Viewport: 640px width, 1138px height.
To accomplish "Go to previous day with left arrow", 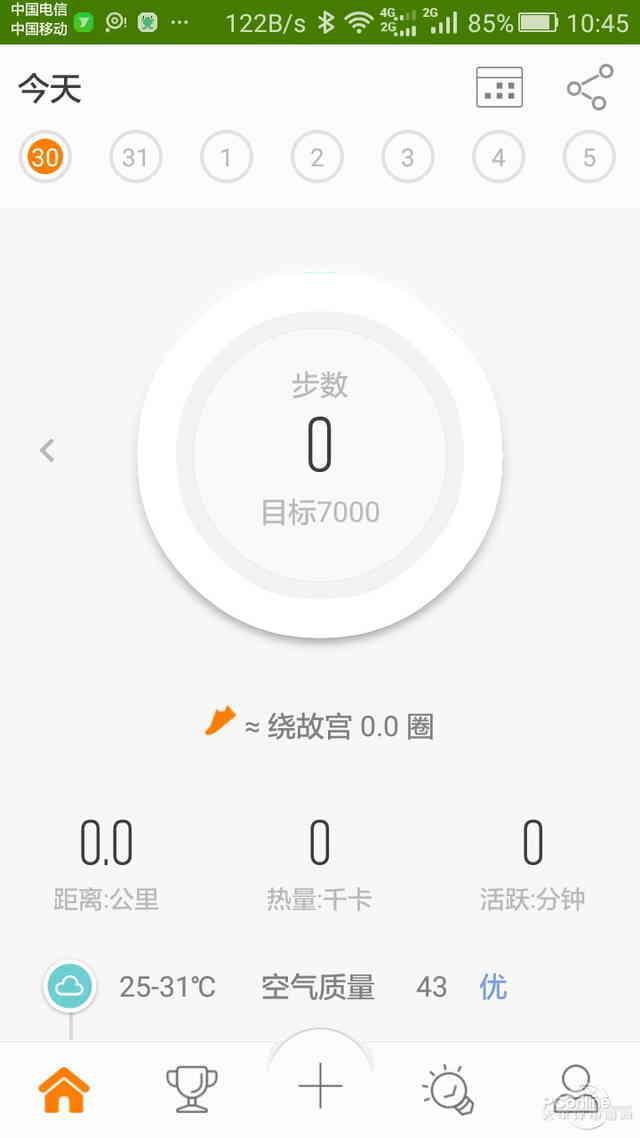I will (x=47, y=451).
